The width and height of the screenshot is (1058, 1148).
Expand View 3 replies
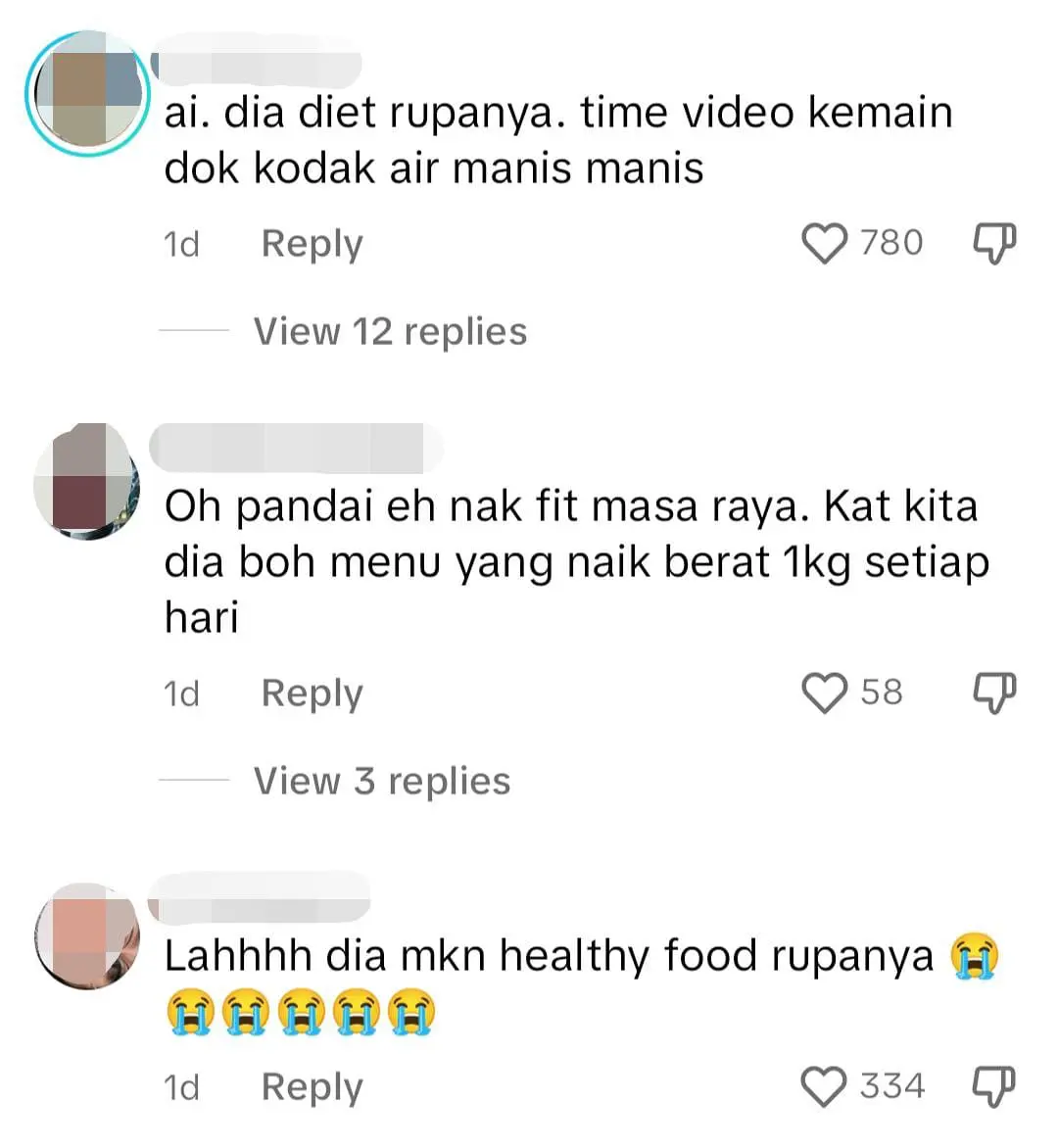coord(382,781)
